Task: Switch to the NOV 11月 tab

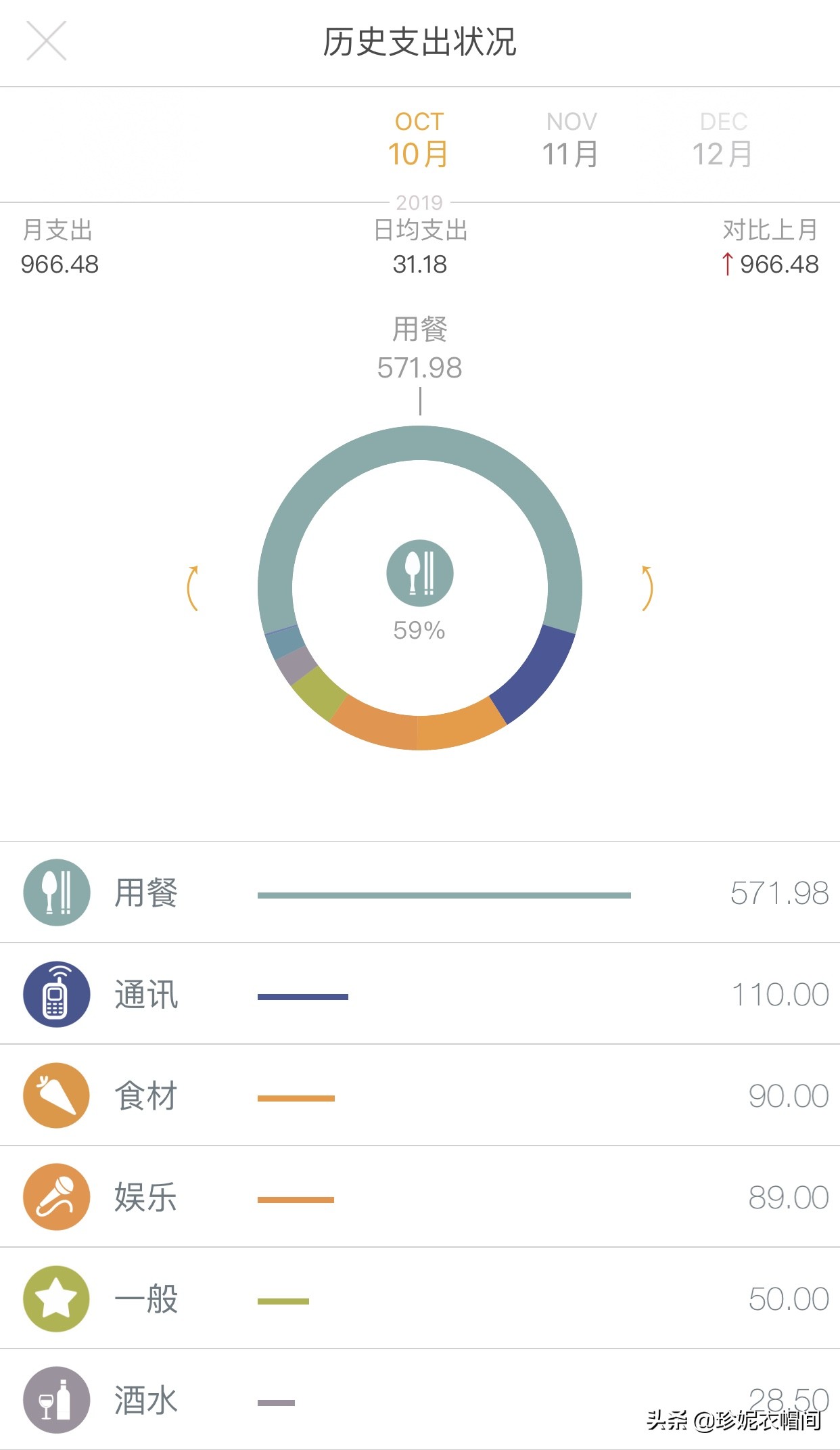Action: coord(571,140)
